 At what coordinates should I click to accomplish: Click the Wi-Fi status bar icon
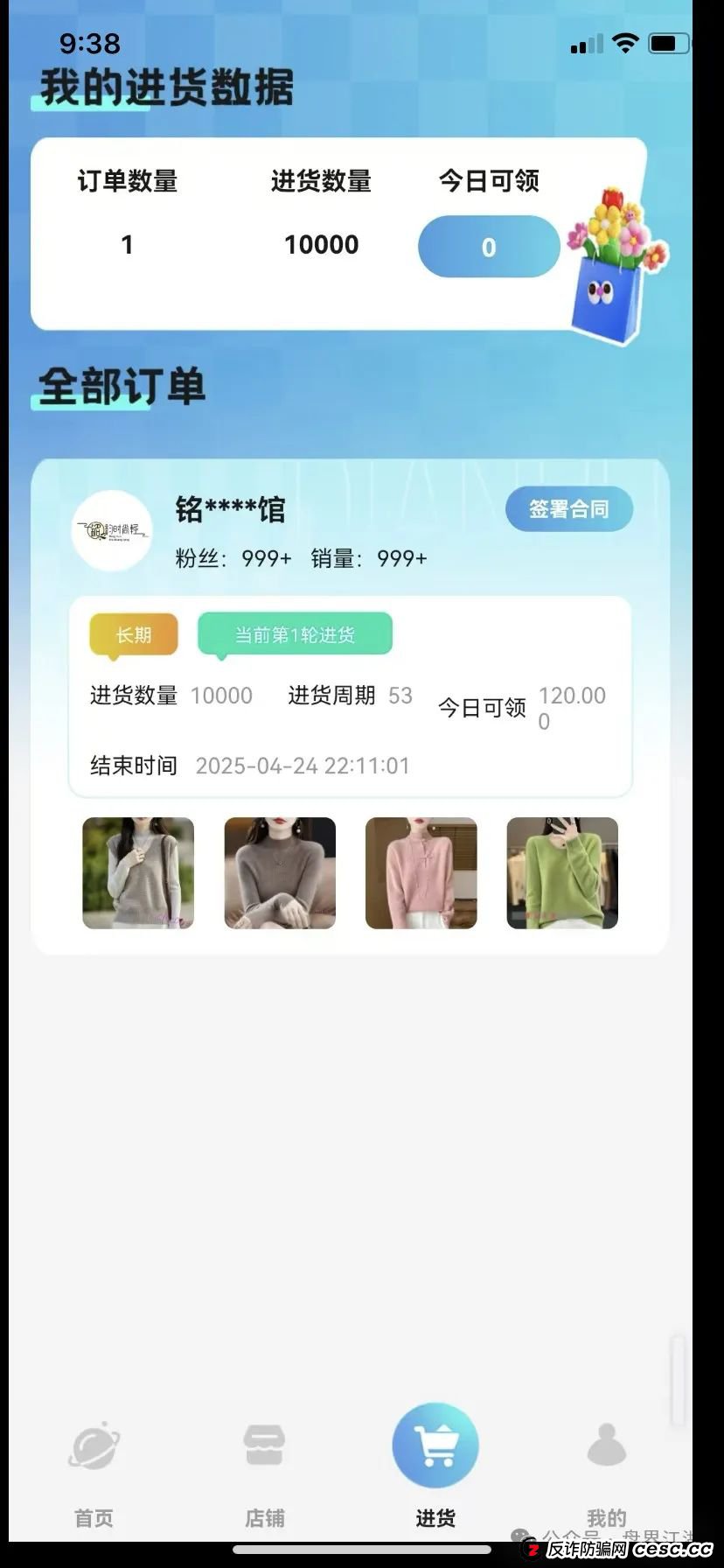tap(626, 40)
